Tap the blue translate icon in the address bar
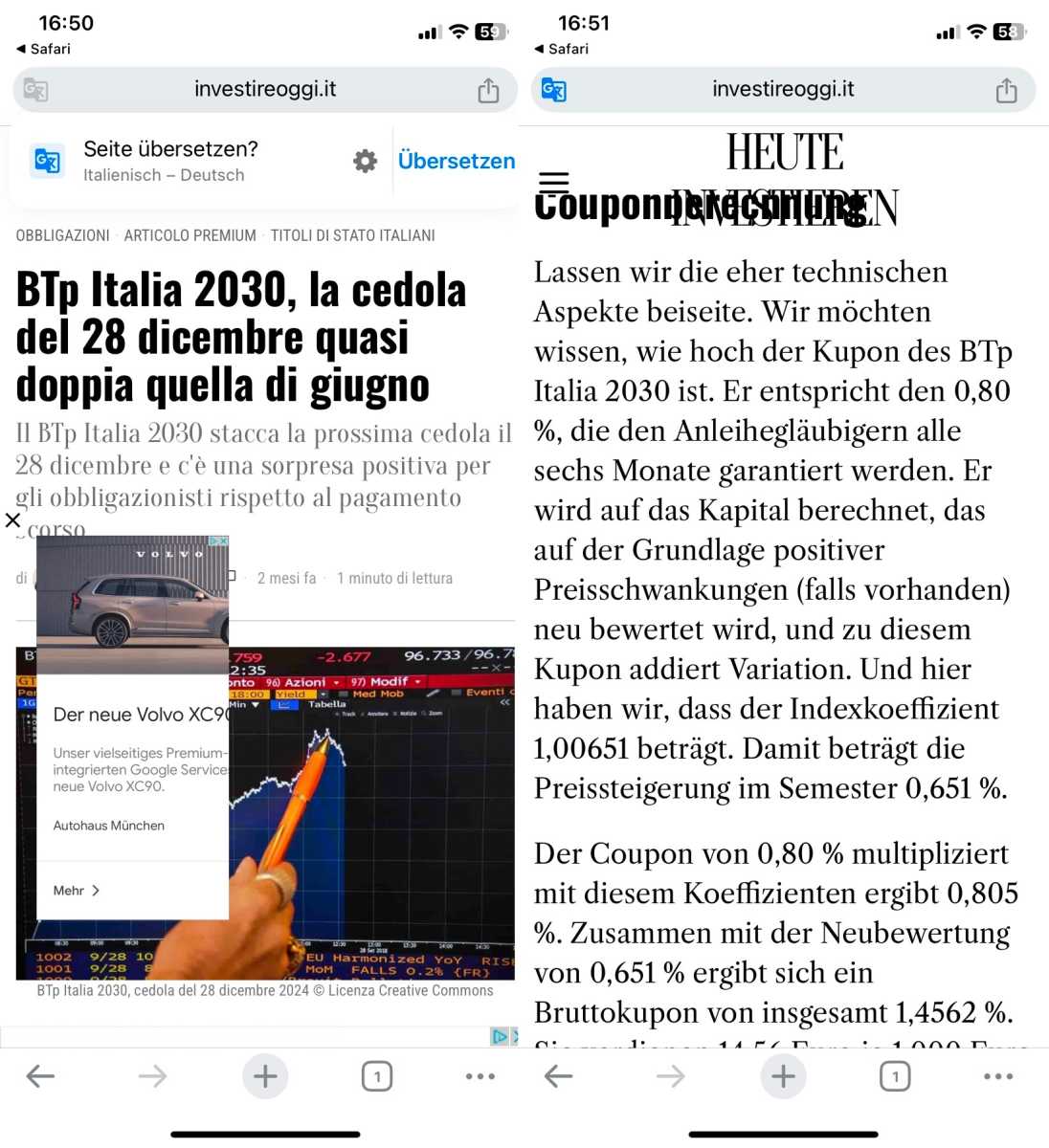Screen dimensions: 1049x1148 tap(553, 90)
